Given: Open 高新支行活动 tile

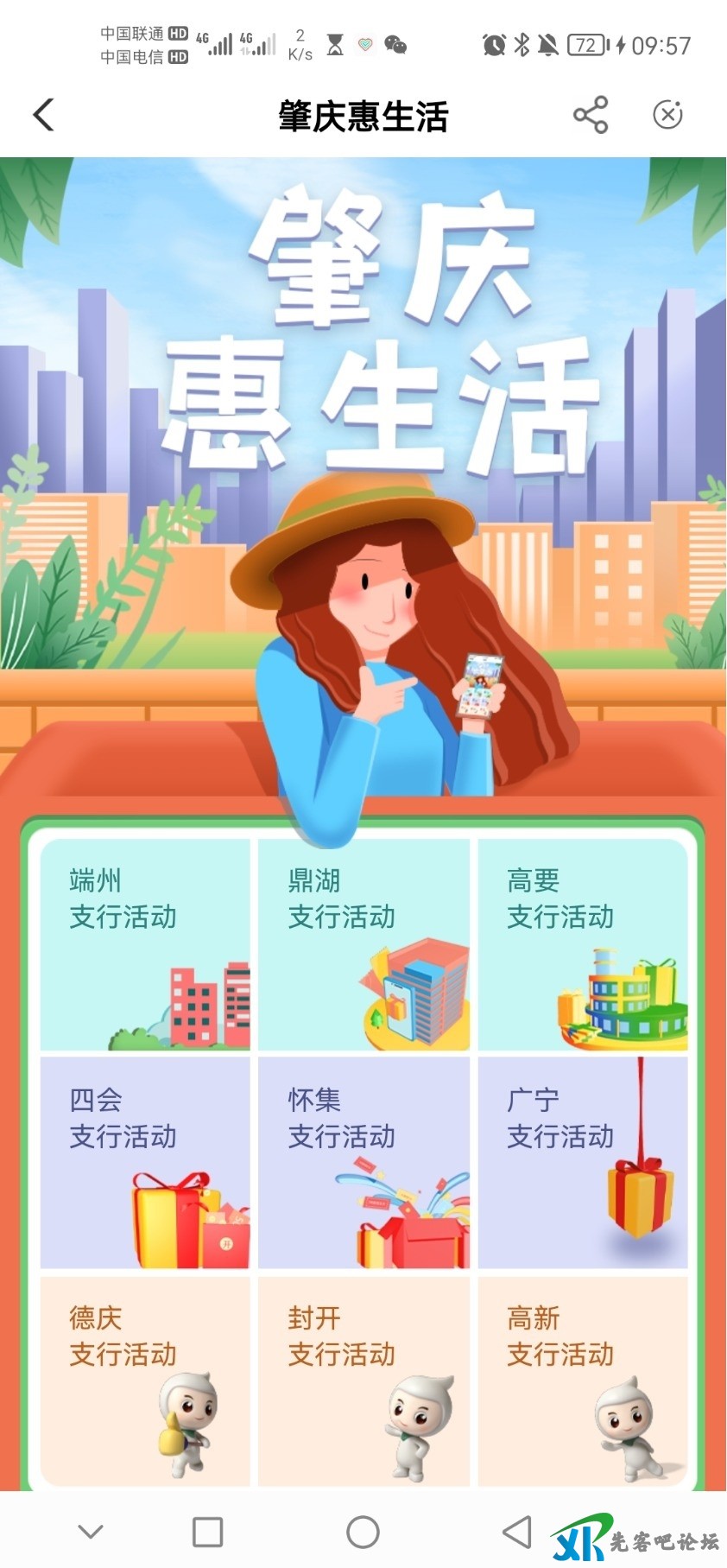Looking at the screenshot, I should click(x=583, y=1381).
